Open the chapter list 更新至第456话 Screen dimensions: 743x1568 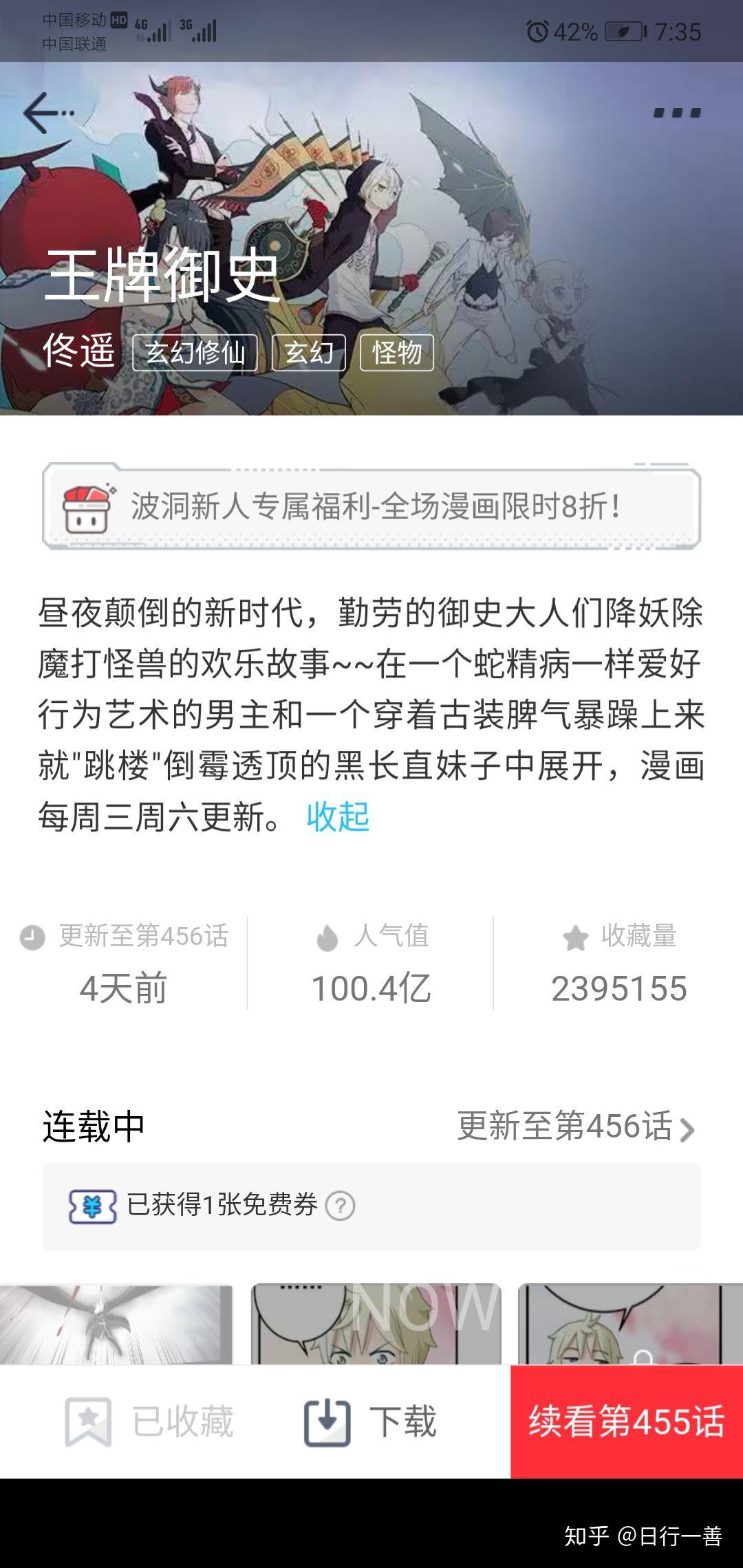[x=577, y=1127]
